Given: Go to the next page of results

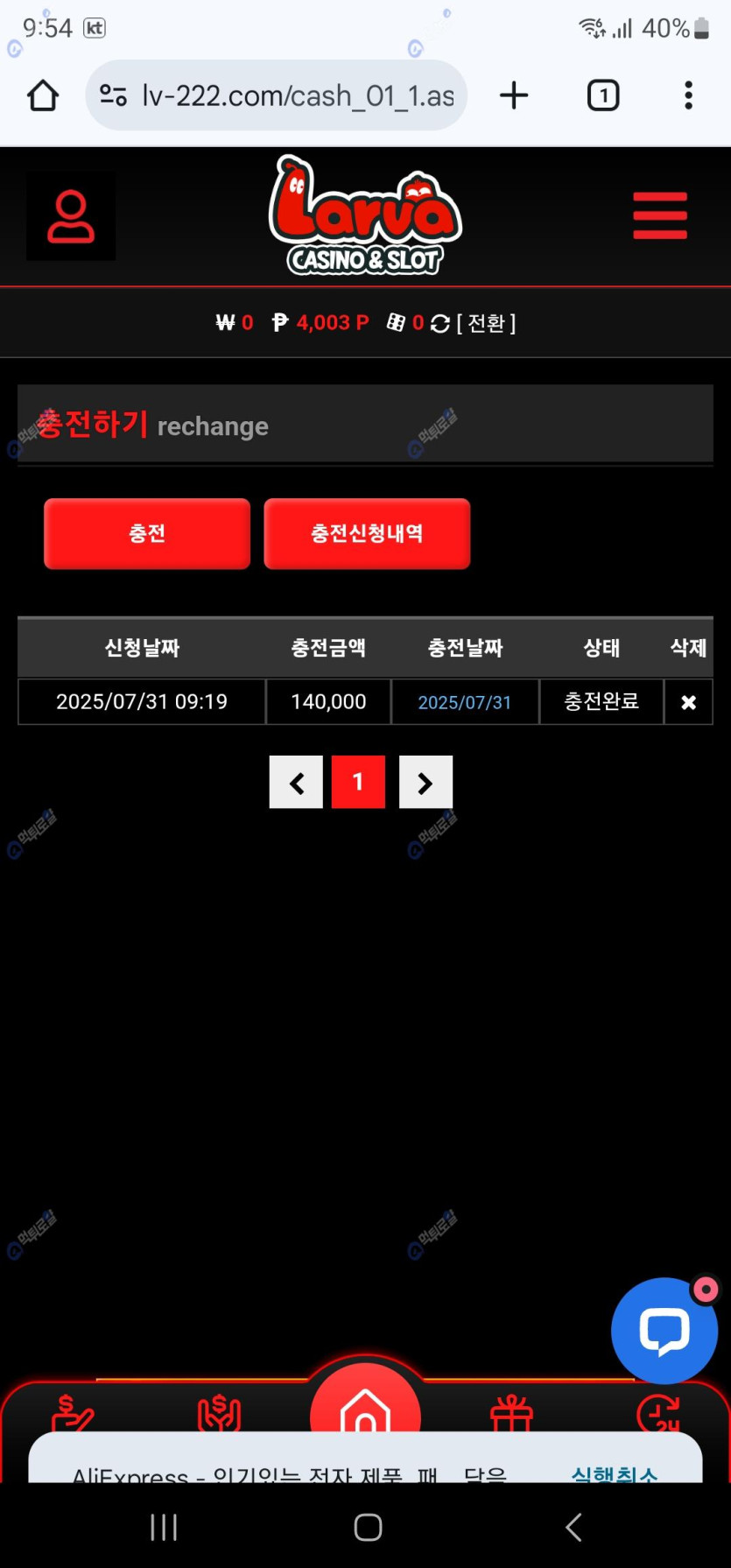Looking at the screenshot, I should click(425, 783).
